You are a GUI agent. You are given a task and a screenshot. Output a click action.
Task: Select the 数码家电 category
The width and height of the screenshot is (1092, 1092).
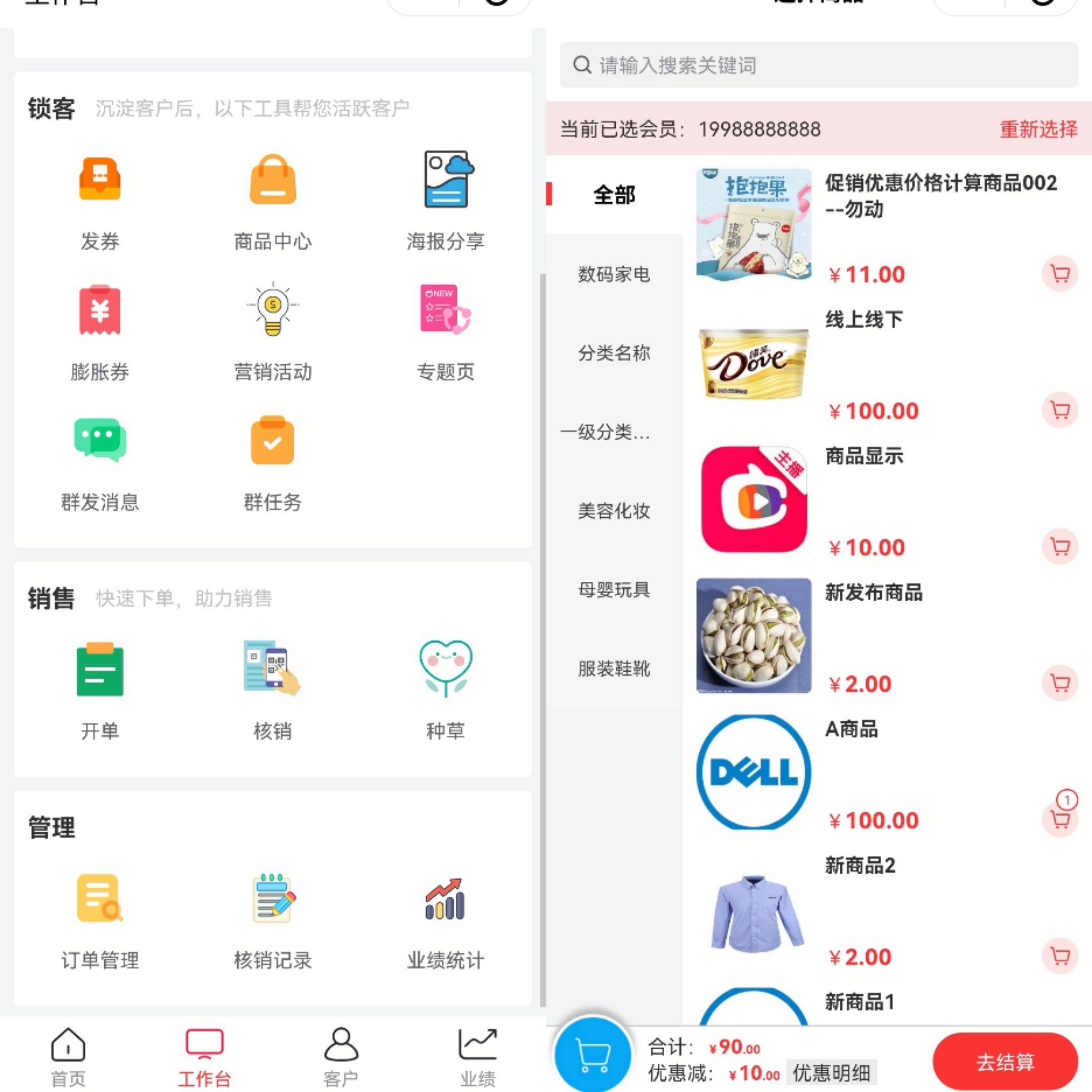pyautogui.click(x=614, y=274)
